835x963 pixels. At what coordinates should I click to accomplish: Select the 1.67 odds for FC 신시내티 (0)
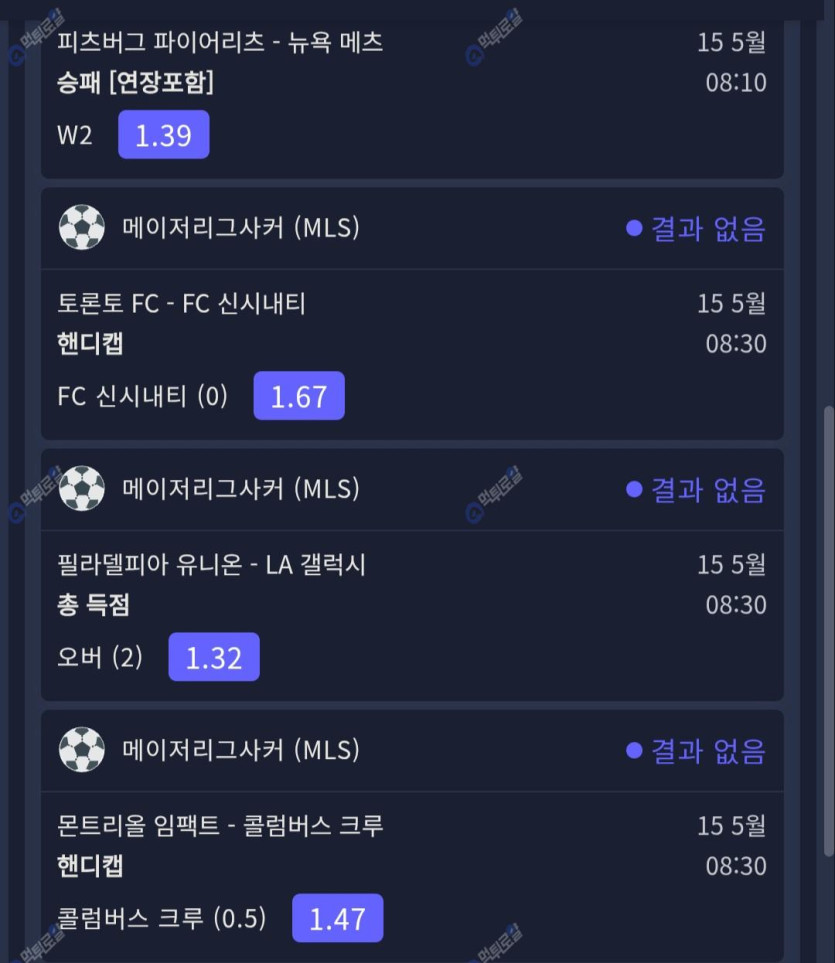pyautogui.click(x=298, y=396)
